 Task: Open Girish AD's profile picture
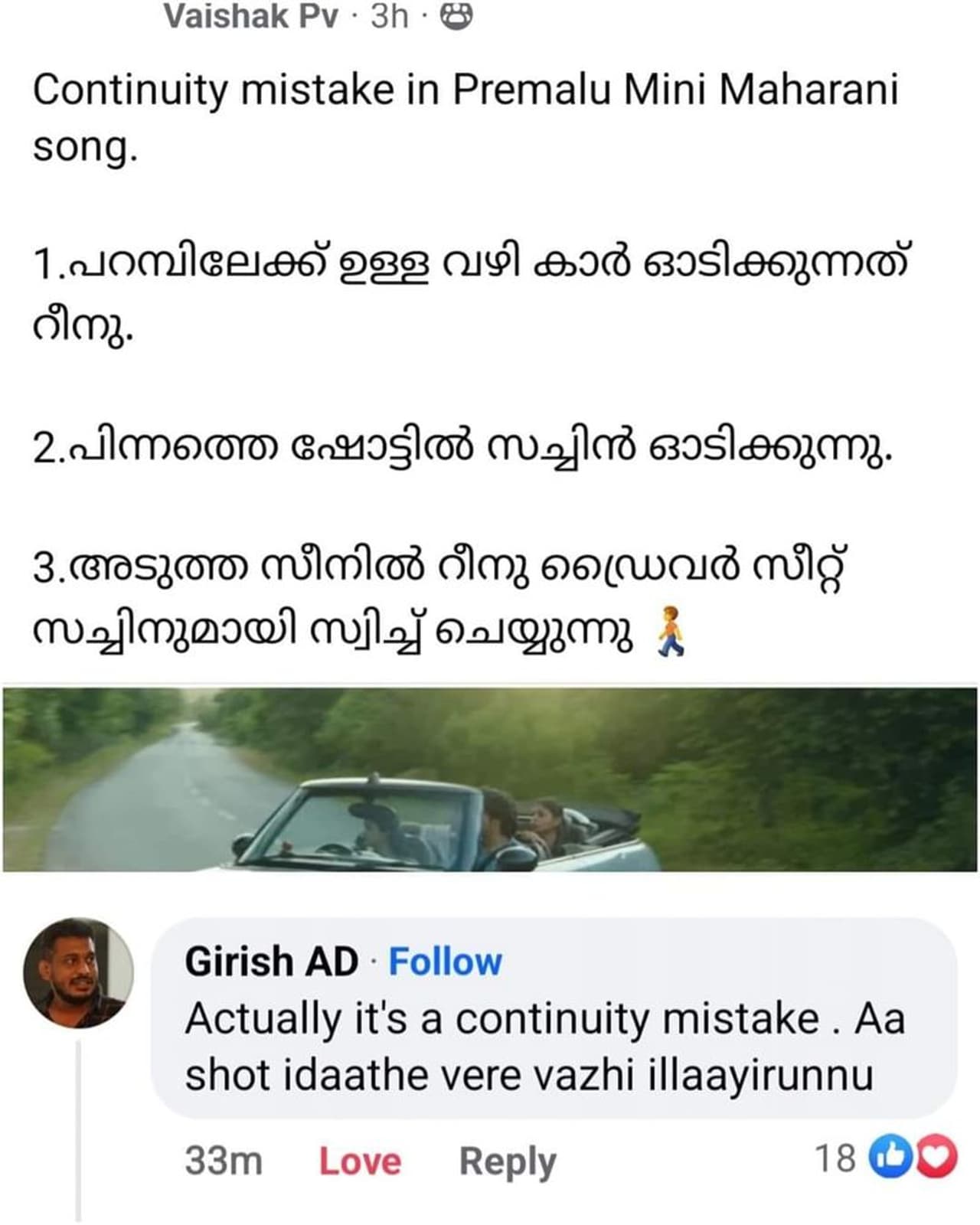(x=78, y=972)
